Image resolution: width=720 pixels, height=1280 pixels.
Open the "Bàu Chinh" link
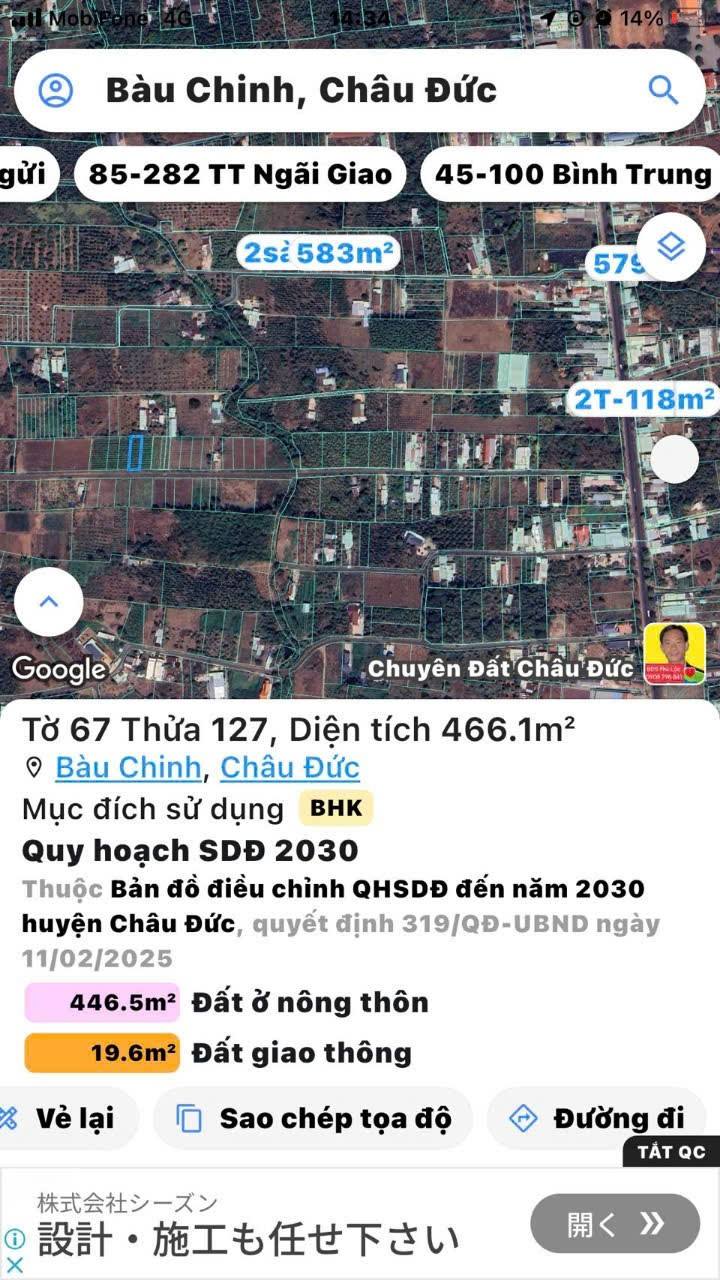click(128, 767)
